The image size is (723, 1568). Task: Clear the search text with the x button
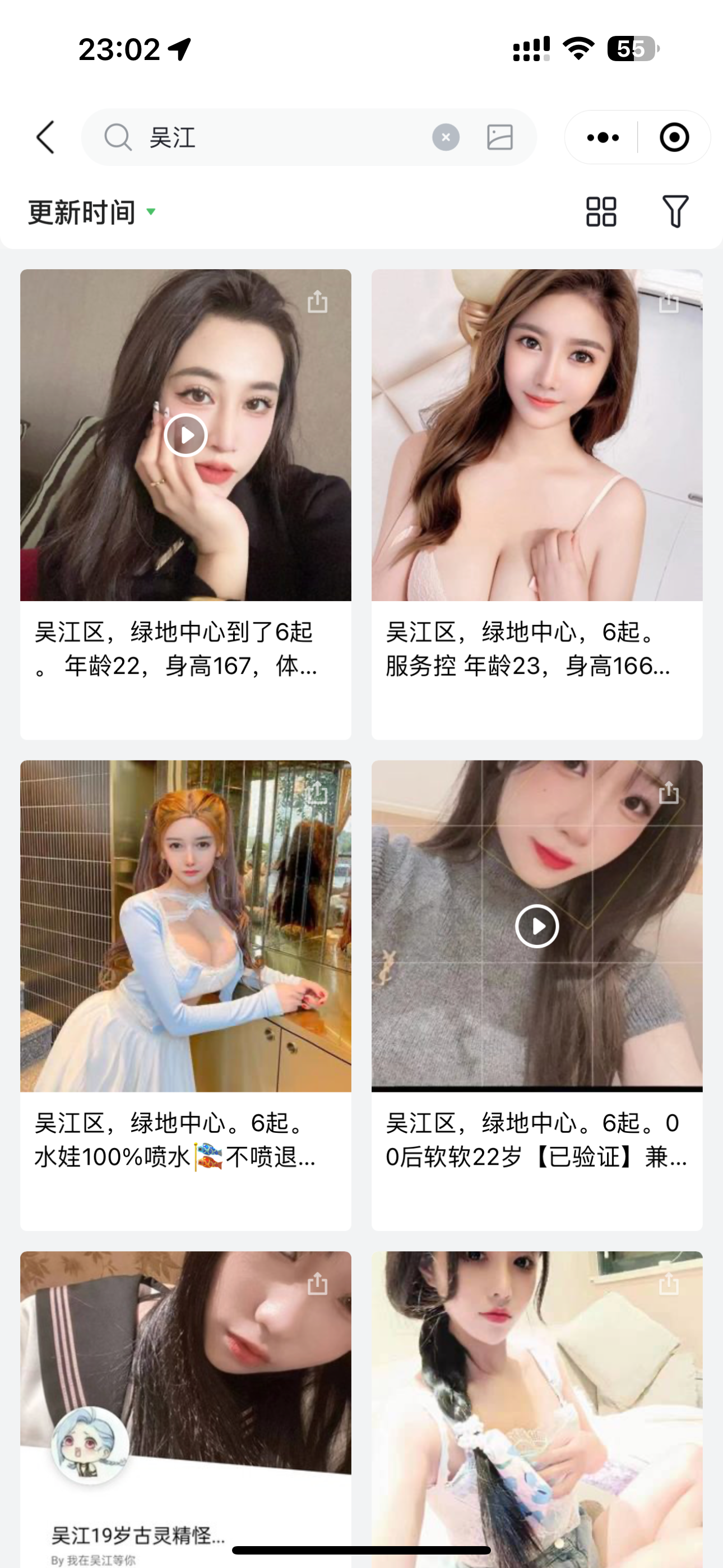[x=446, y=137]
